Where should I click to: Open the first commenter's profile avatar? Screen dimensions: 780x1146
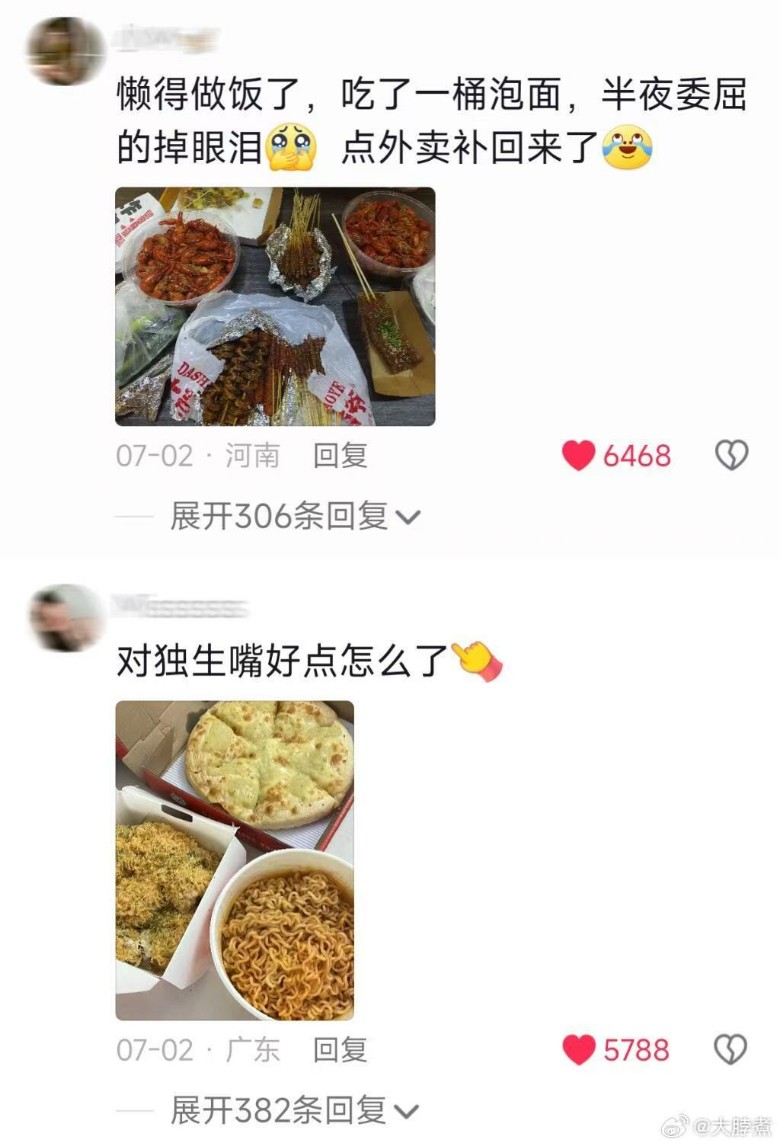pos(64,50)
